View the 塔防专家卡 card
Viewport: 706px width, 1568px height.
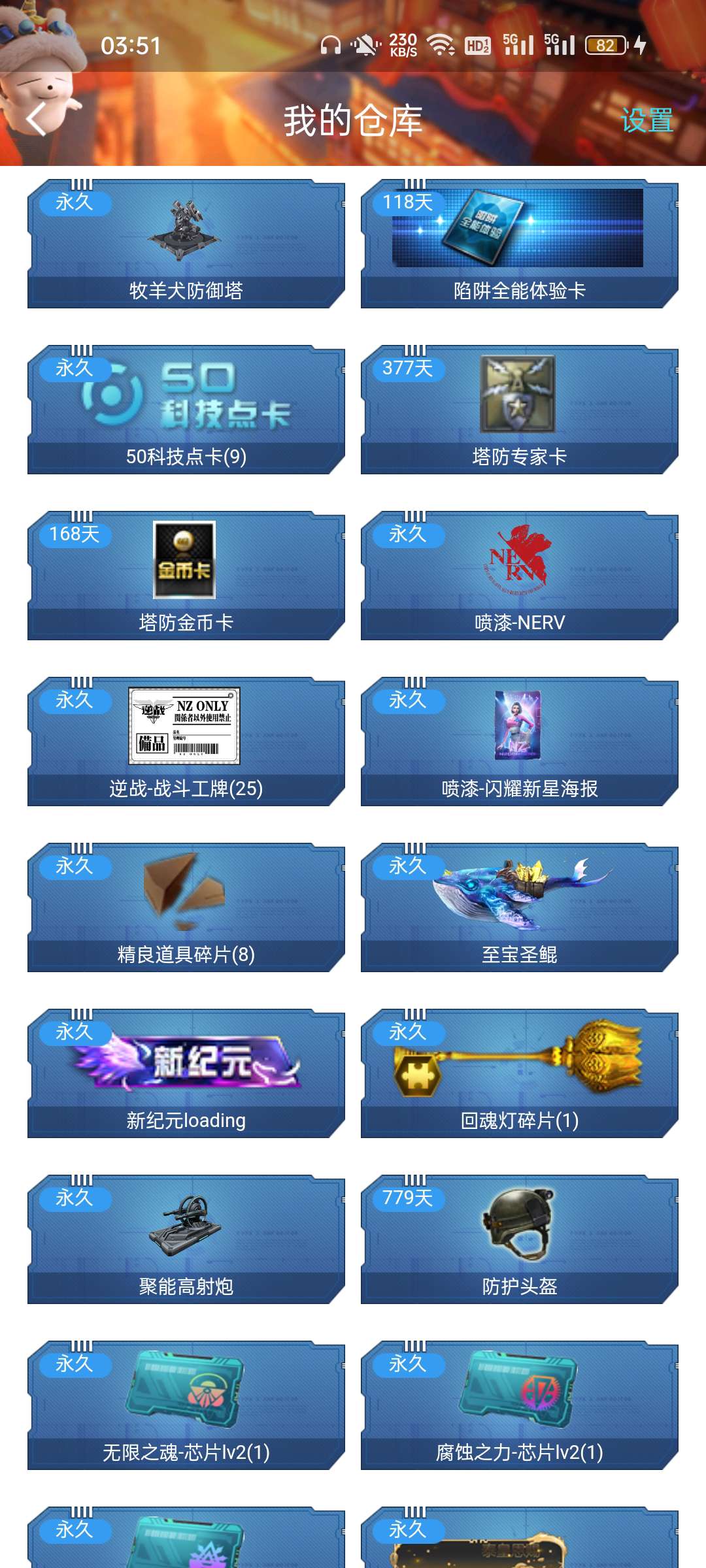(519, 410)
